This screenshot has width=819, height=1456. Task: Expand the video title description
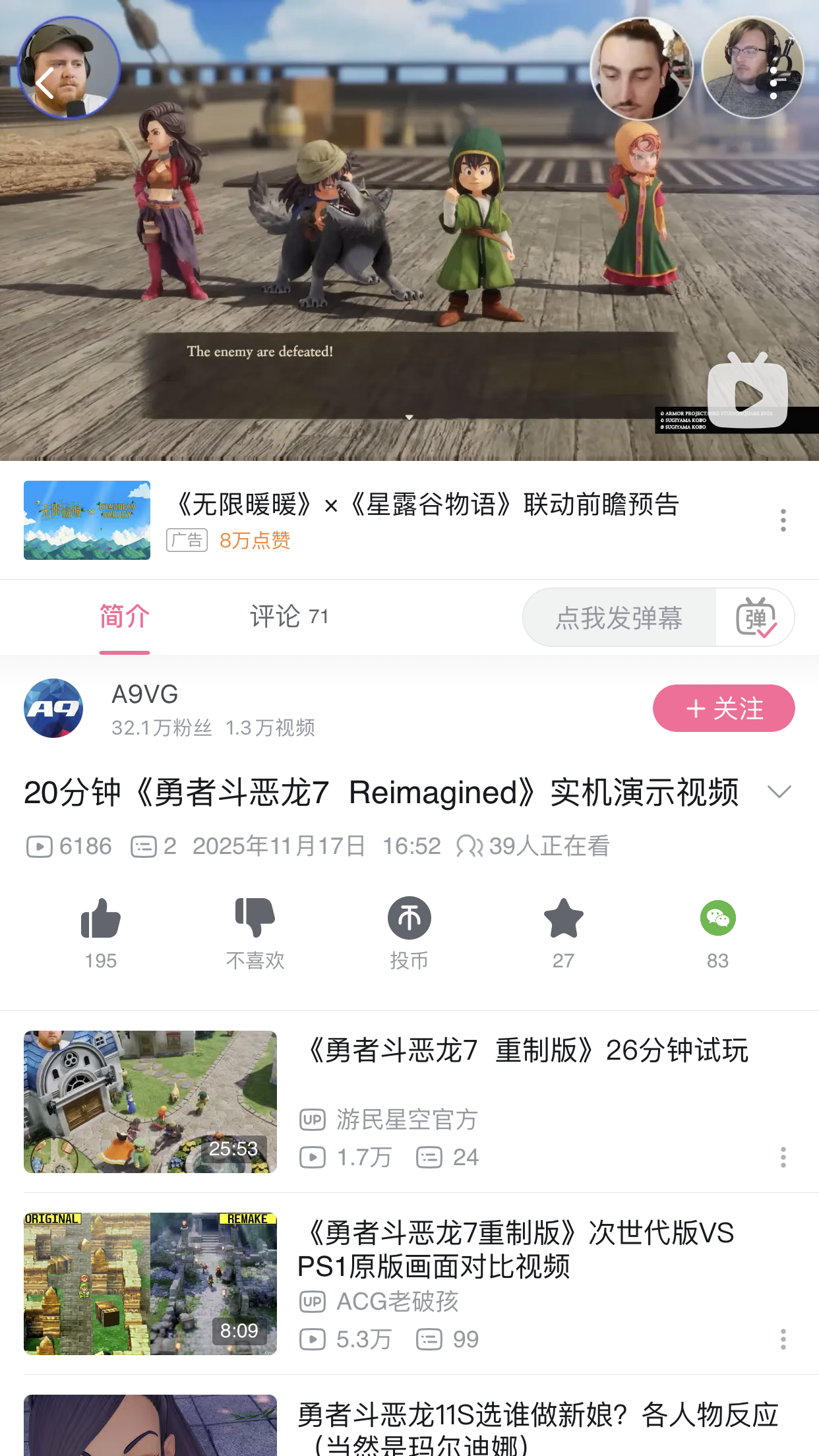click(x=779, y=792)
